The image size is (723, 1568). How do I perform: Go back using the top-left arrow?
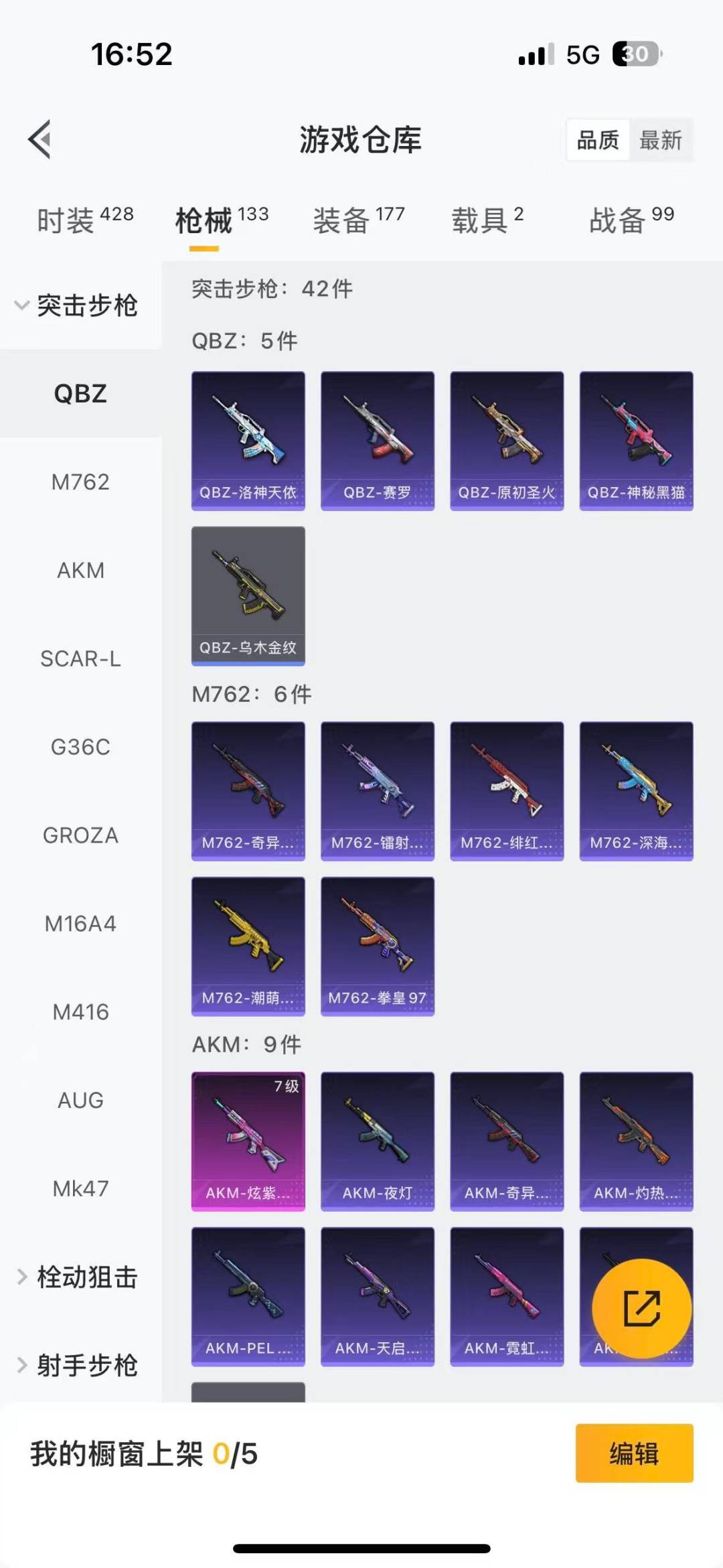tap(40, 139)
